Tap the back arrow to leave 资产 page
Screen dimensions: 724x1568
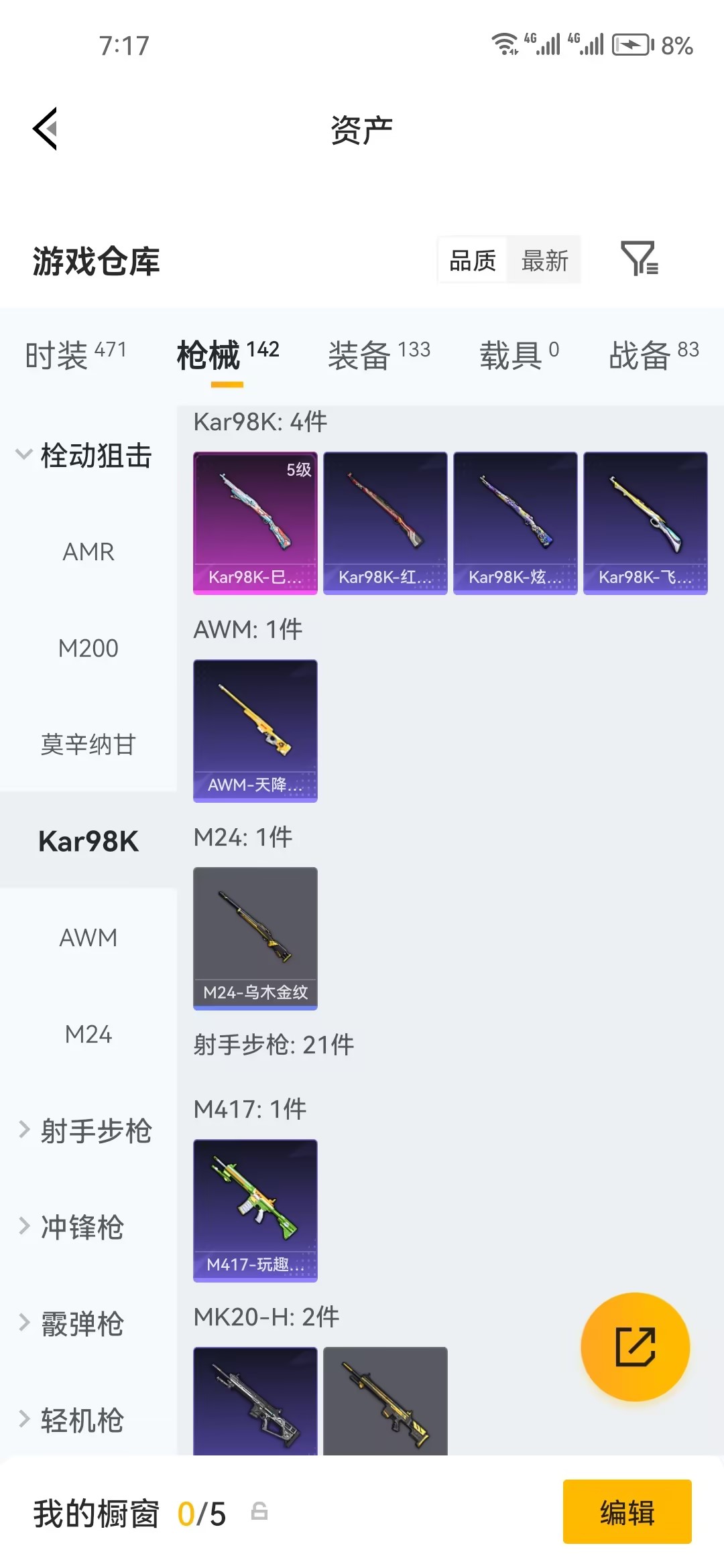tap(46, 129)
